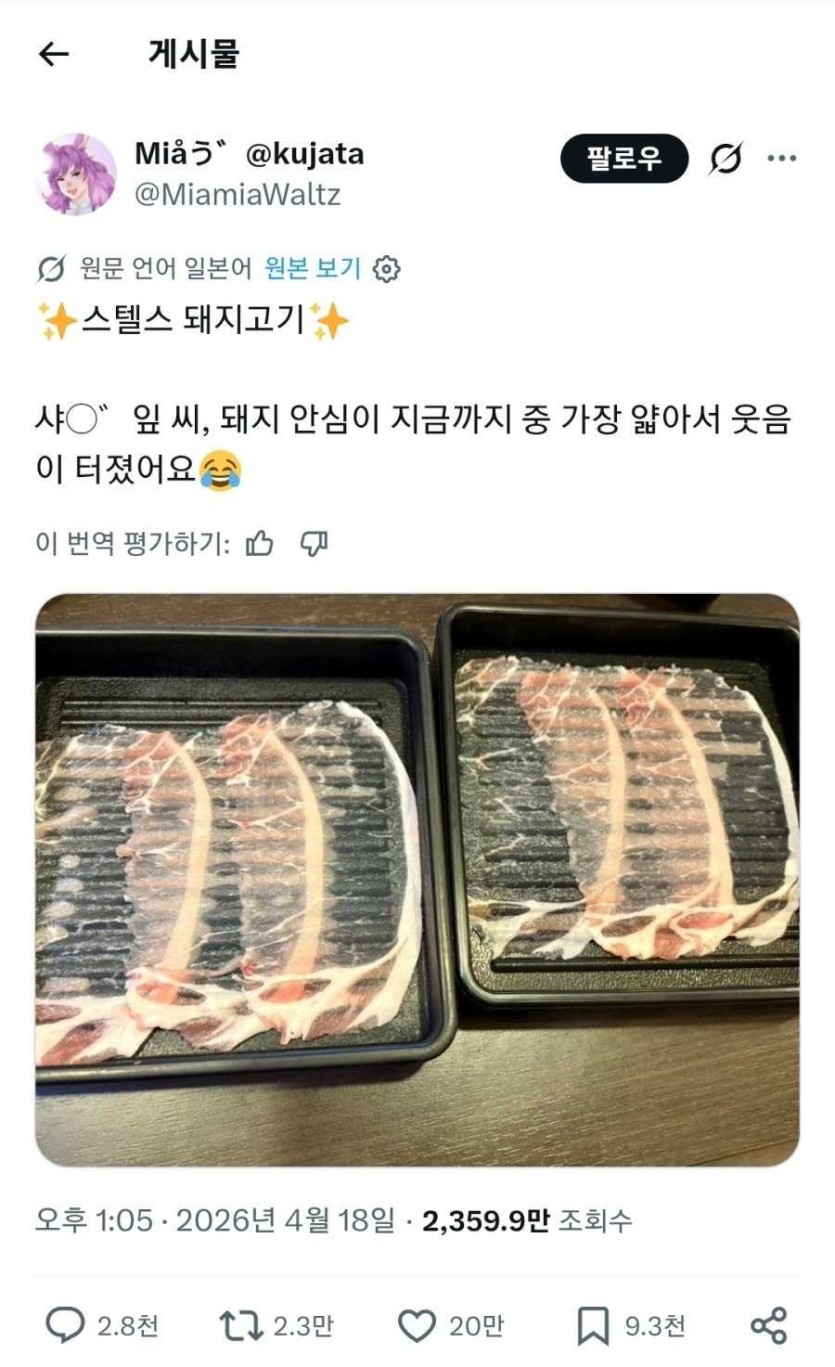The width and height of the screenshot is (835, 1367).
Task: Open the post's overflow menu
Action: [781, 158]
